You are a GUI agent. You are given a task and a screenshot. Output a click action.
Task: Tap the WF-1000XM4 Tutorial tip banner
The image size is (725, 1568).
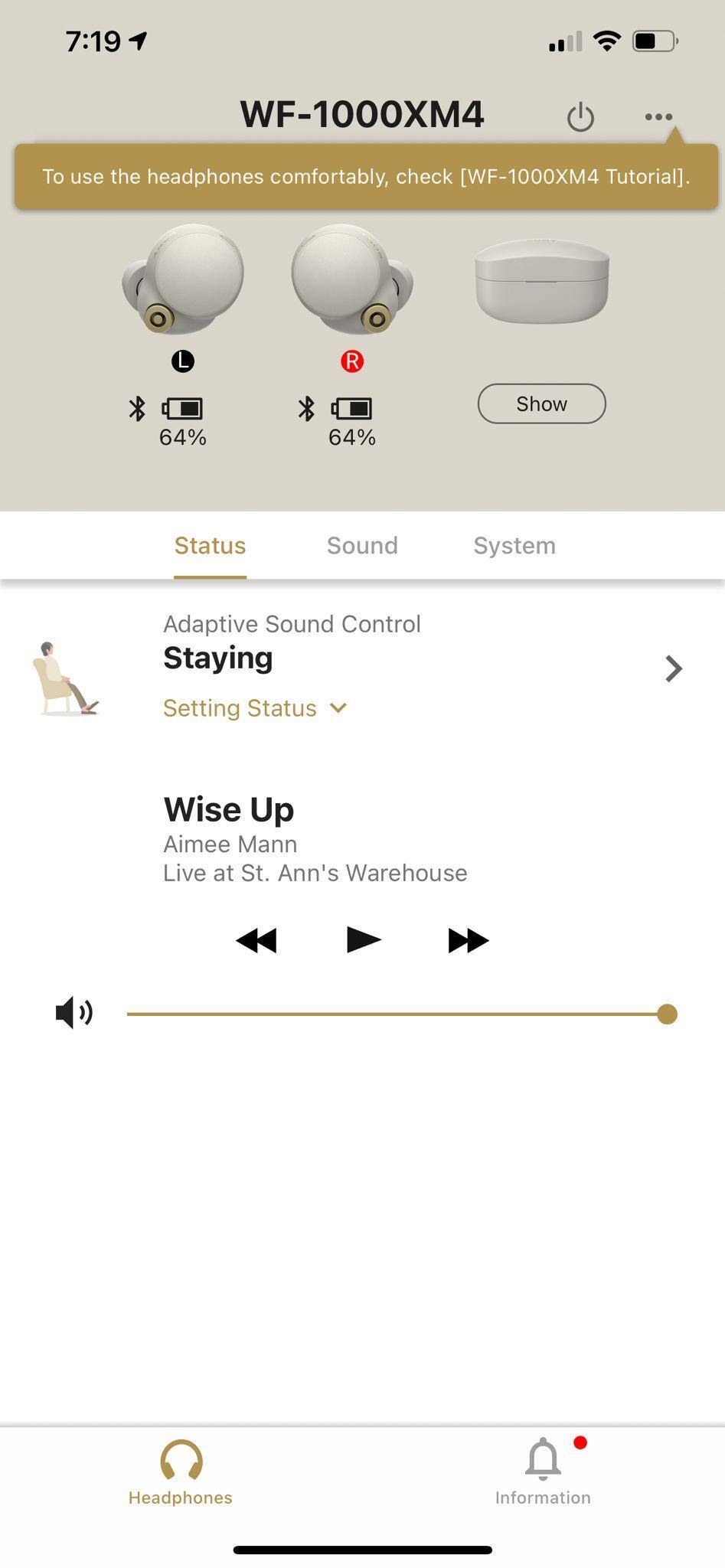click(x=366, y=177)
